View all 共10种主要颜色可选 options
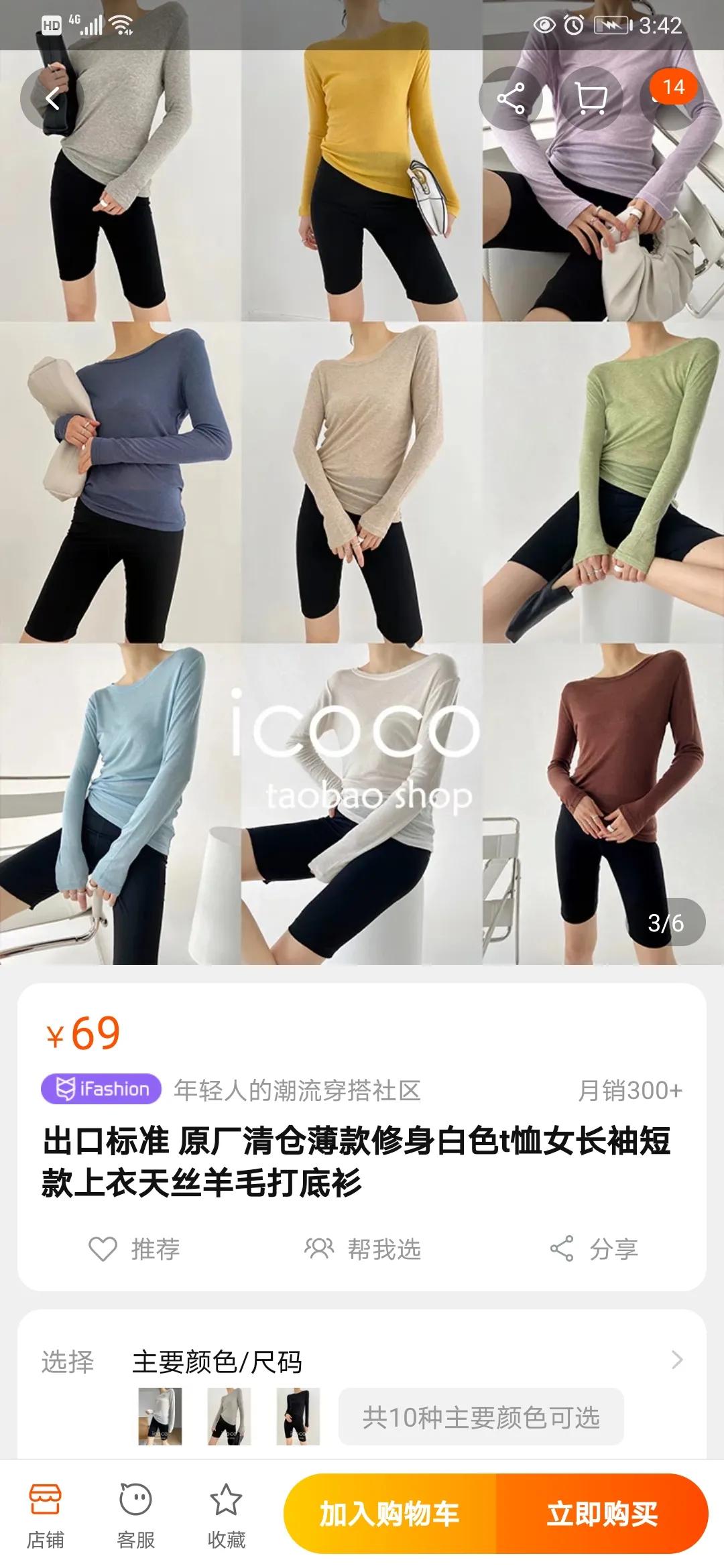The height and width of the screenshot is (1568, 724). pos(481,1417)
